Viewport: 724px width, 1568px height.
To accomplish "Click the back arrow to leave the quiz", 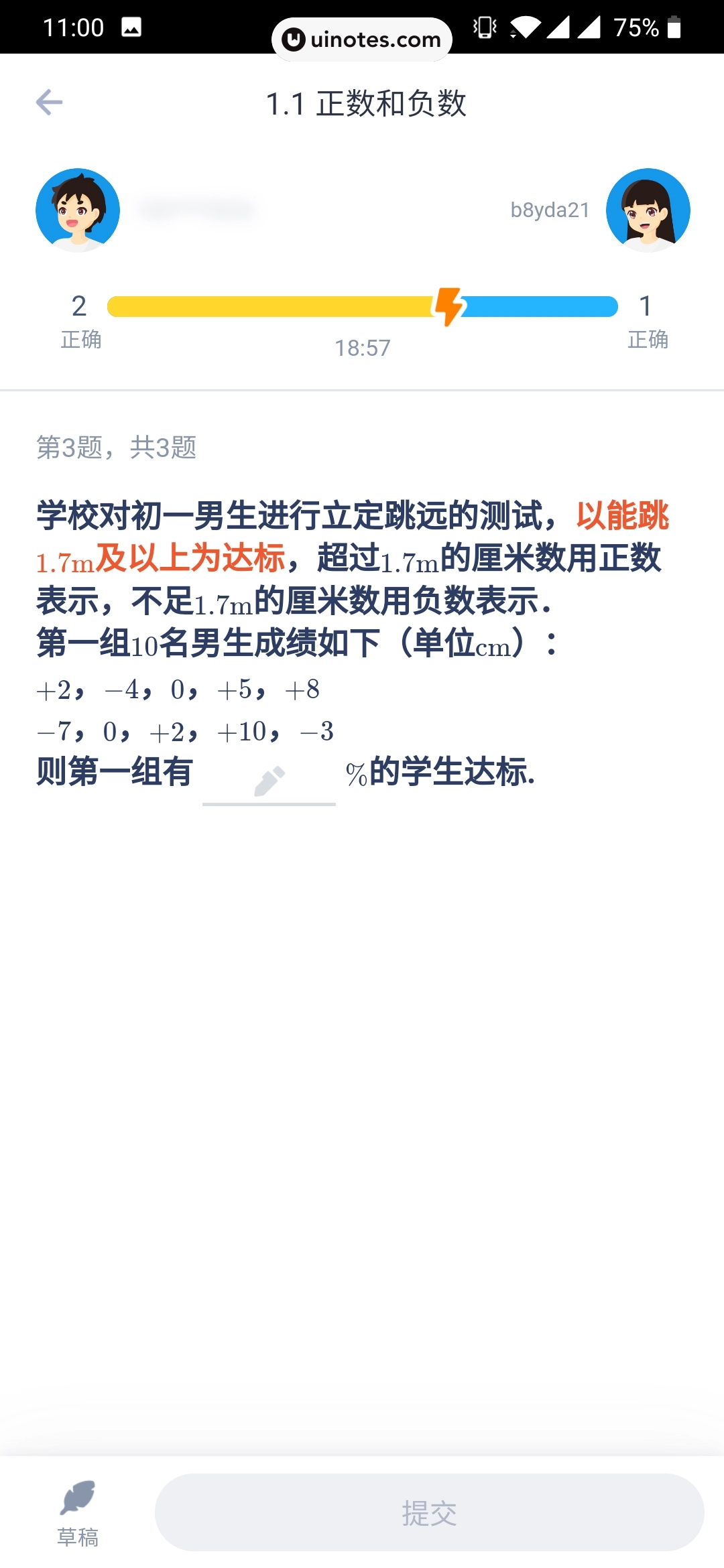I will 50,102.
